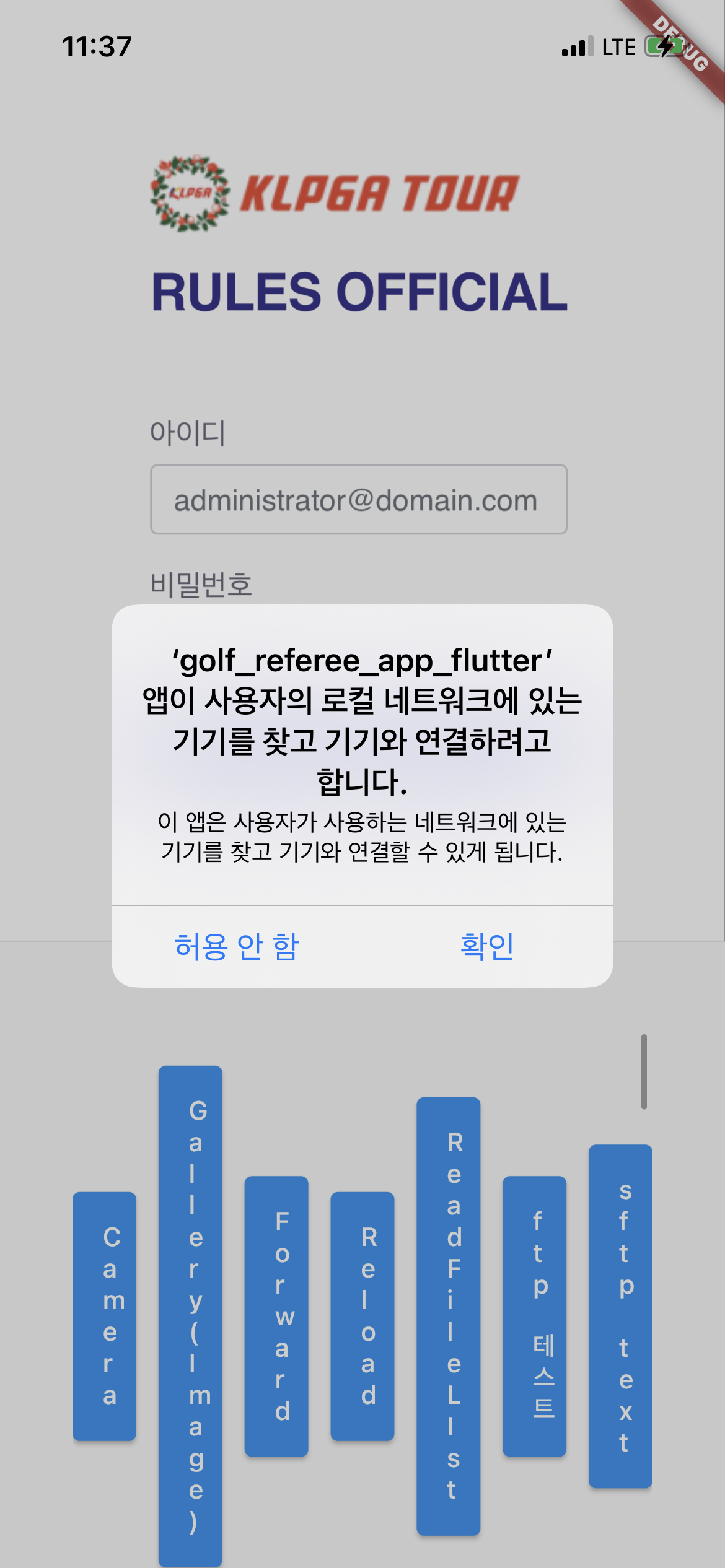Tap 확인 to allow local network access
The image size is (725, 1568).
488,946
